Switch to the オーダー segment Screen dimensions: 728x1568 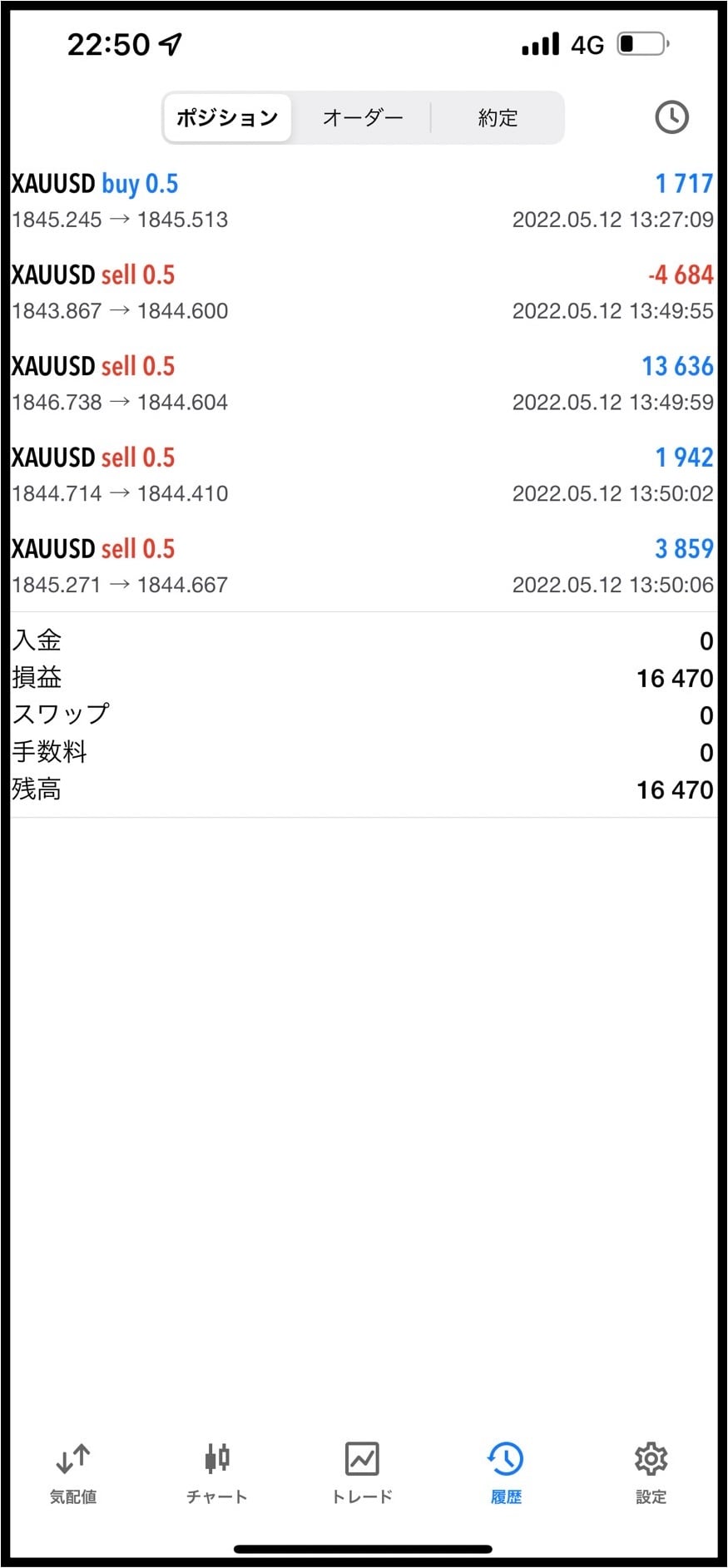click(363, 117)
